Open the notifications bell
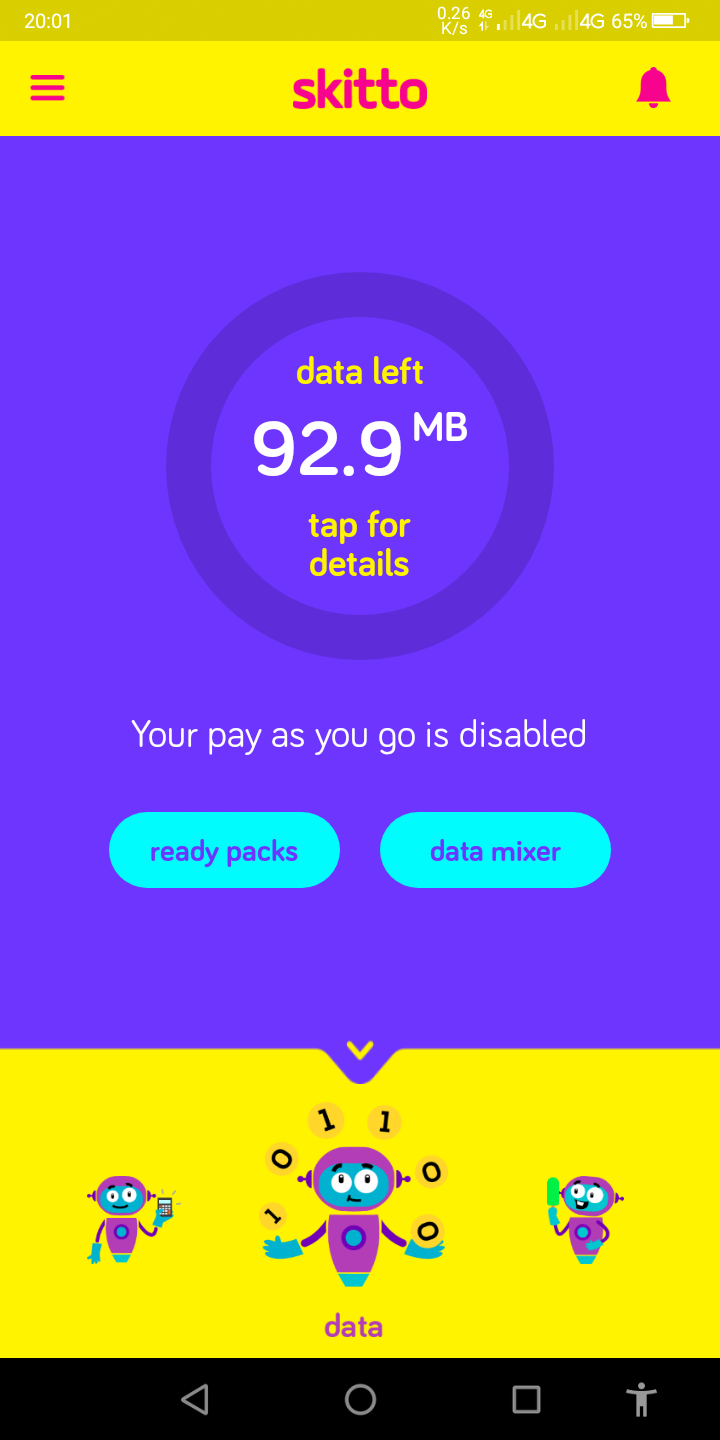Viewport: 720px width, 1440px height. tap(653, 88)
